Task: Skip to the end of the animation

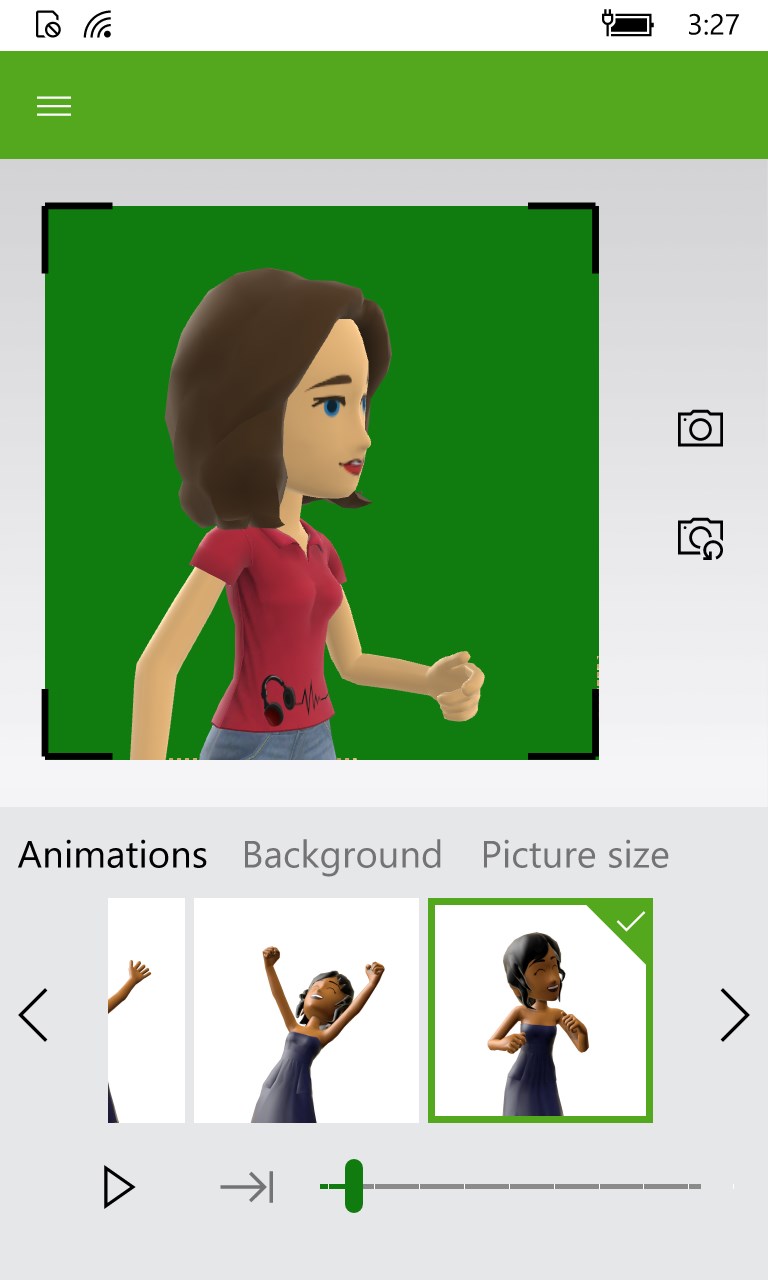Action: point(247,1187)
